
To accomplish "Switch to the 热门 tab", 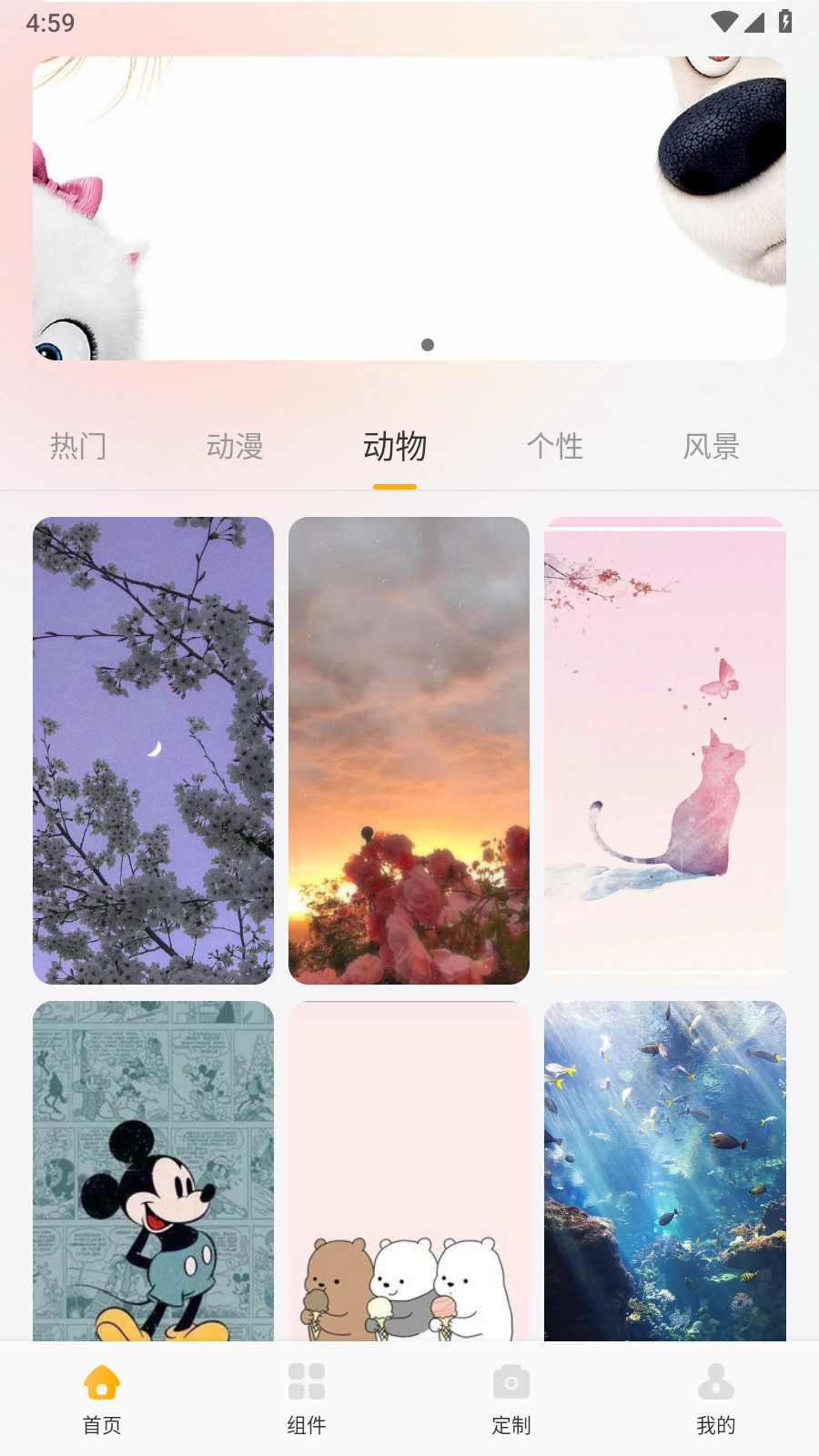I will [79, 447].
